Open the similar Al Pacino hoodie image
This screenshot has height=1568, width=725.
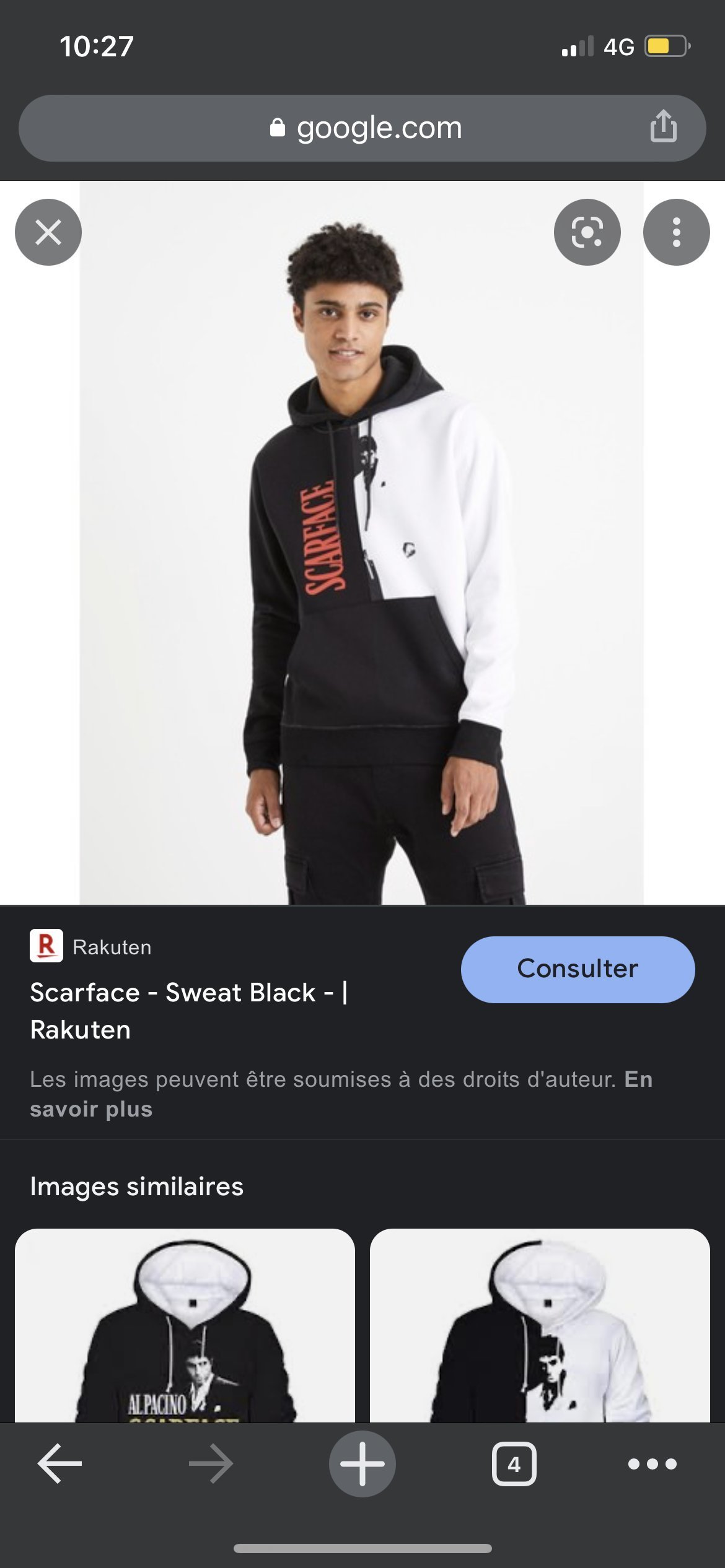(x=185, y=1325)
